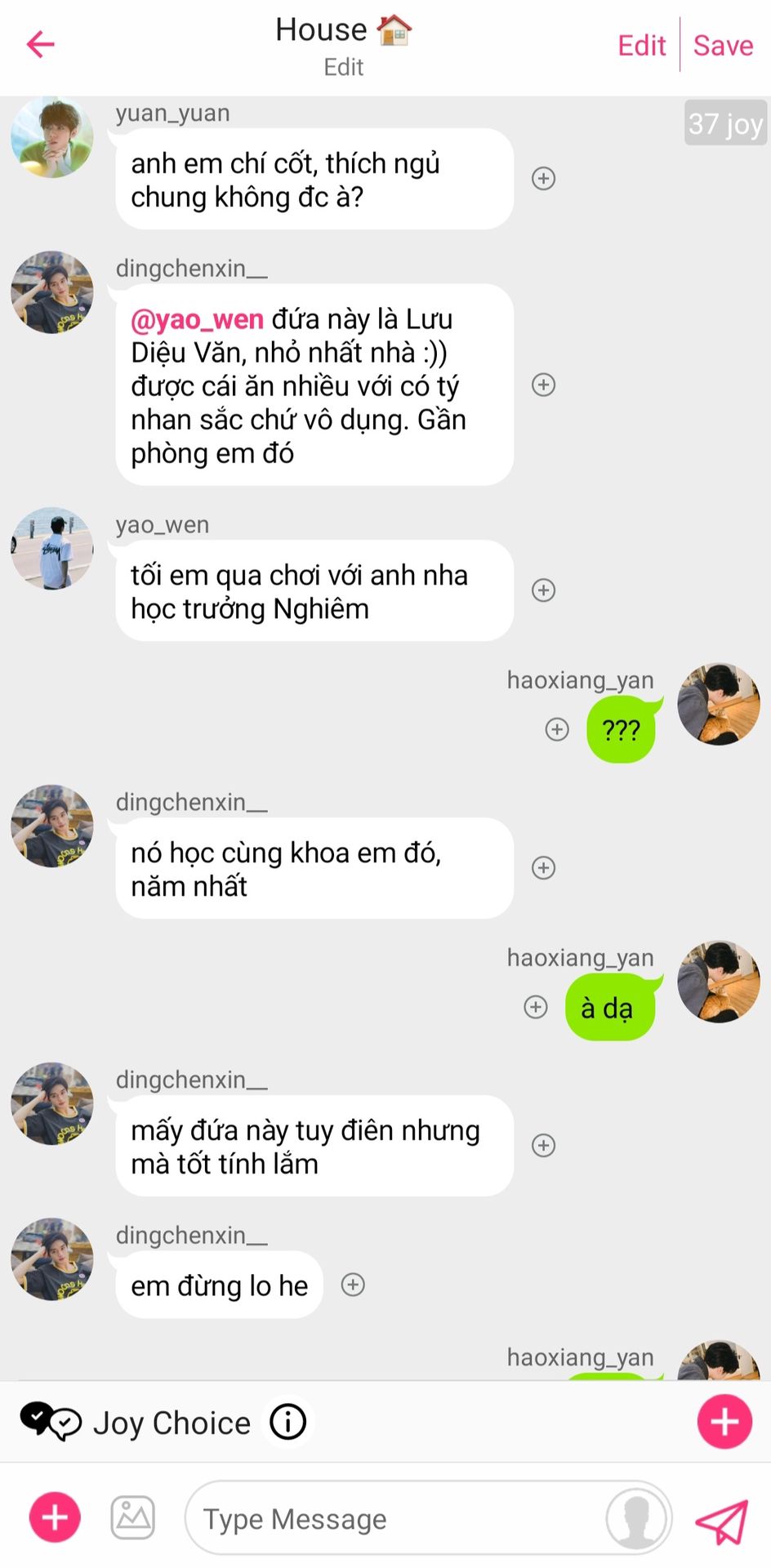Open Joy Choice info icon
The height and width of the screenshot is (1568, 771).
[x=287, y=1422]
